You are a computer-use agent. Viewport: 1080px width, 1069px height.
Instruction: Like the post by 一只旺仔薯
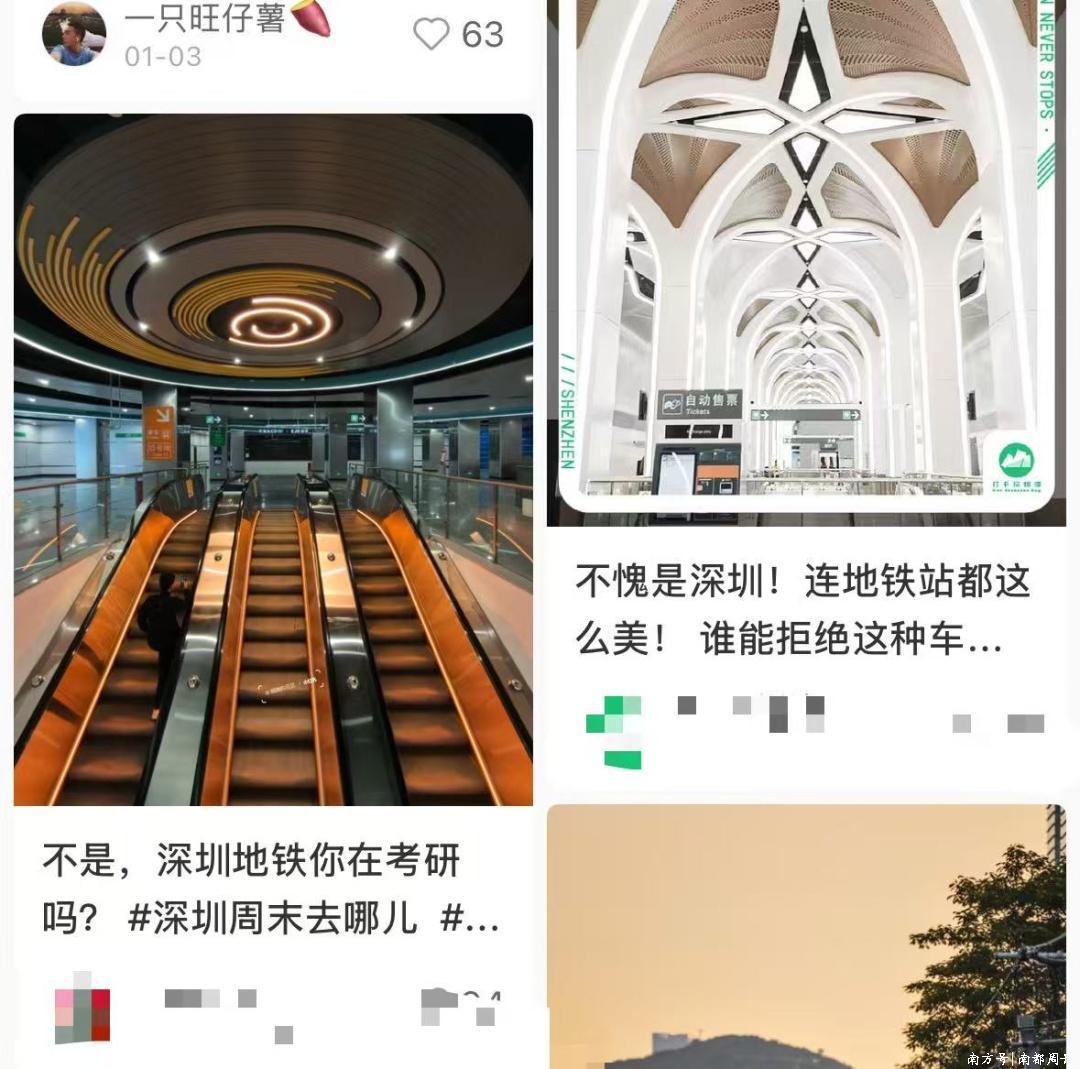coord(432,34)
